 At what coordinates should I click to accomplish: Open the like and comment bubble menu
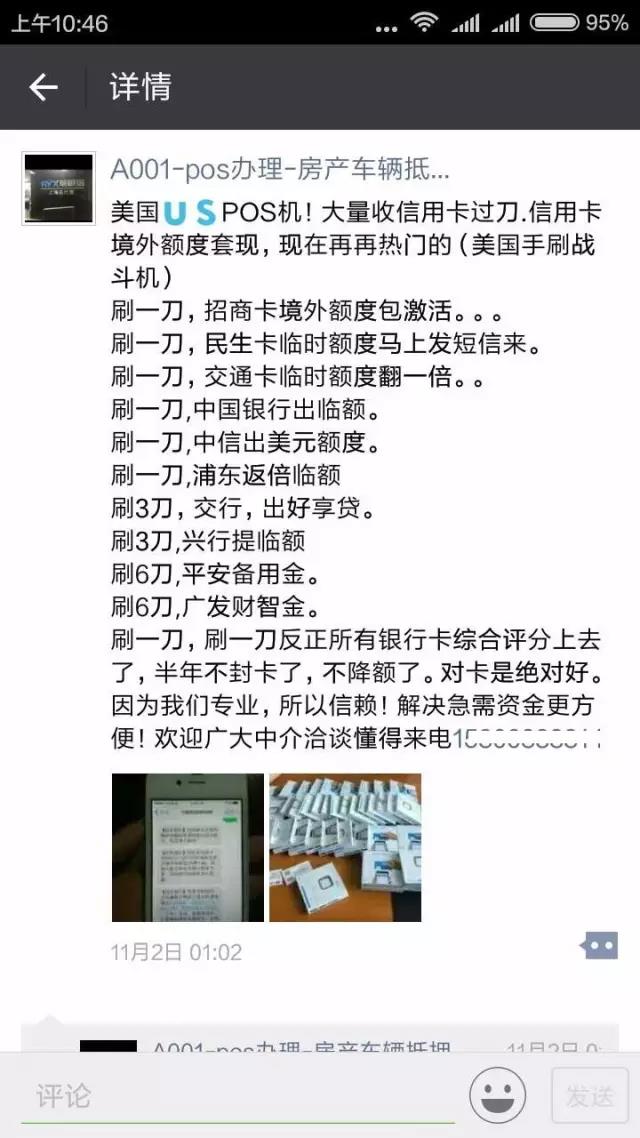coord(599,945)
